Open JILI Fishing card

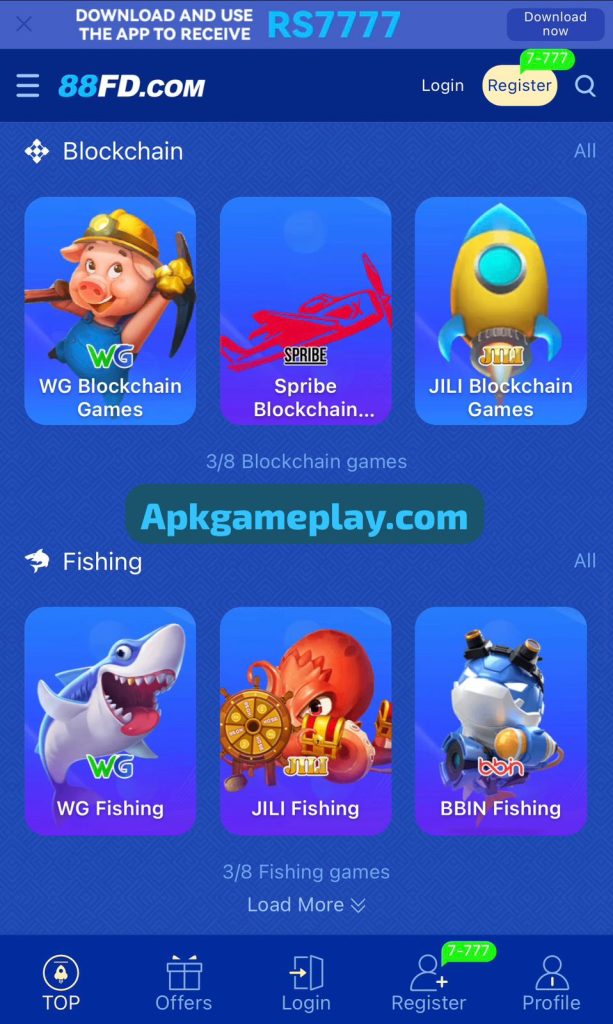[305, 720]
